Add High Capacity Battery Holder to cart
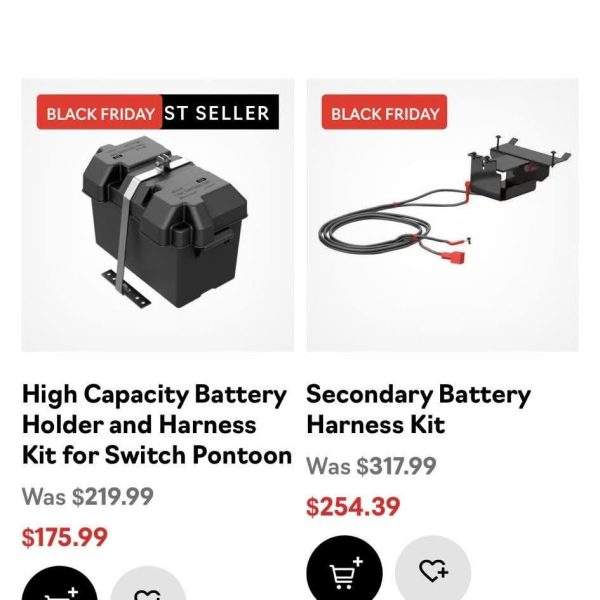Screen dimensions: 600x600 tap(59, 590)
